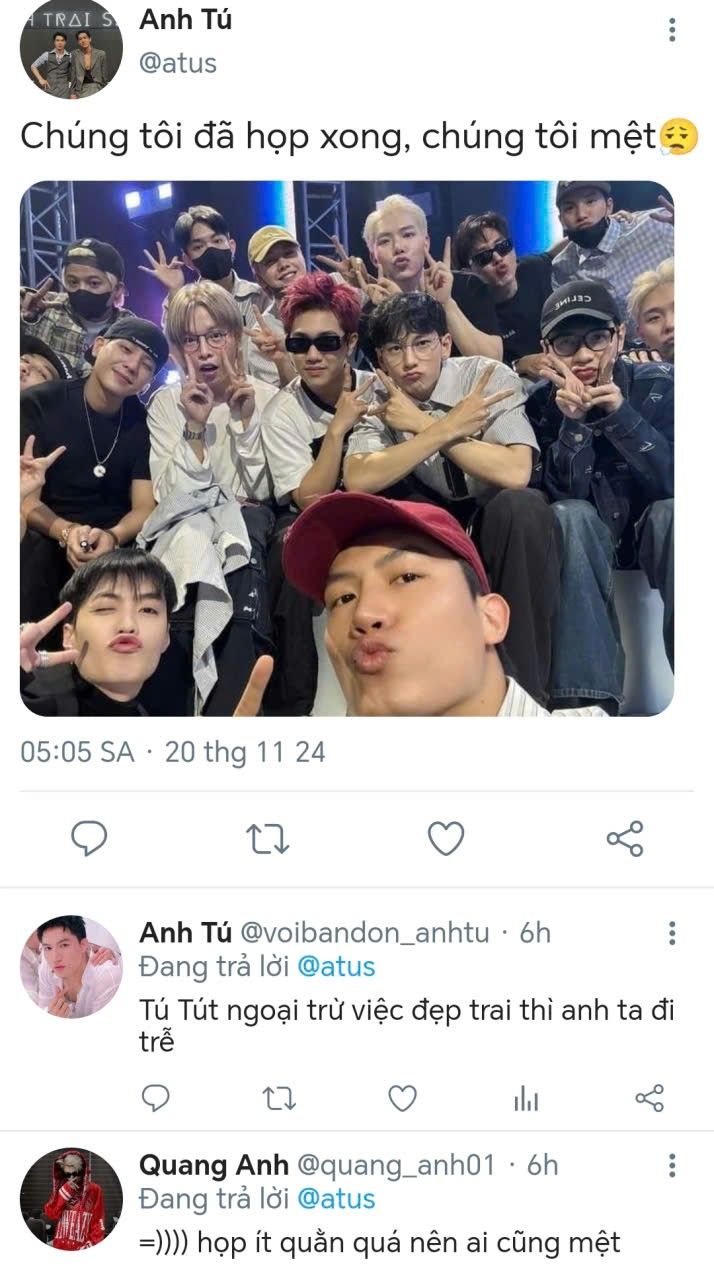The image size is (714, 1280).
Task: Like the main post by @atus
Action: pos(446,839)
